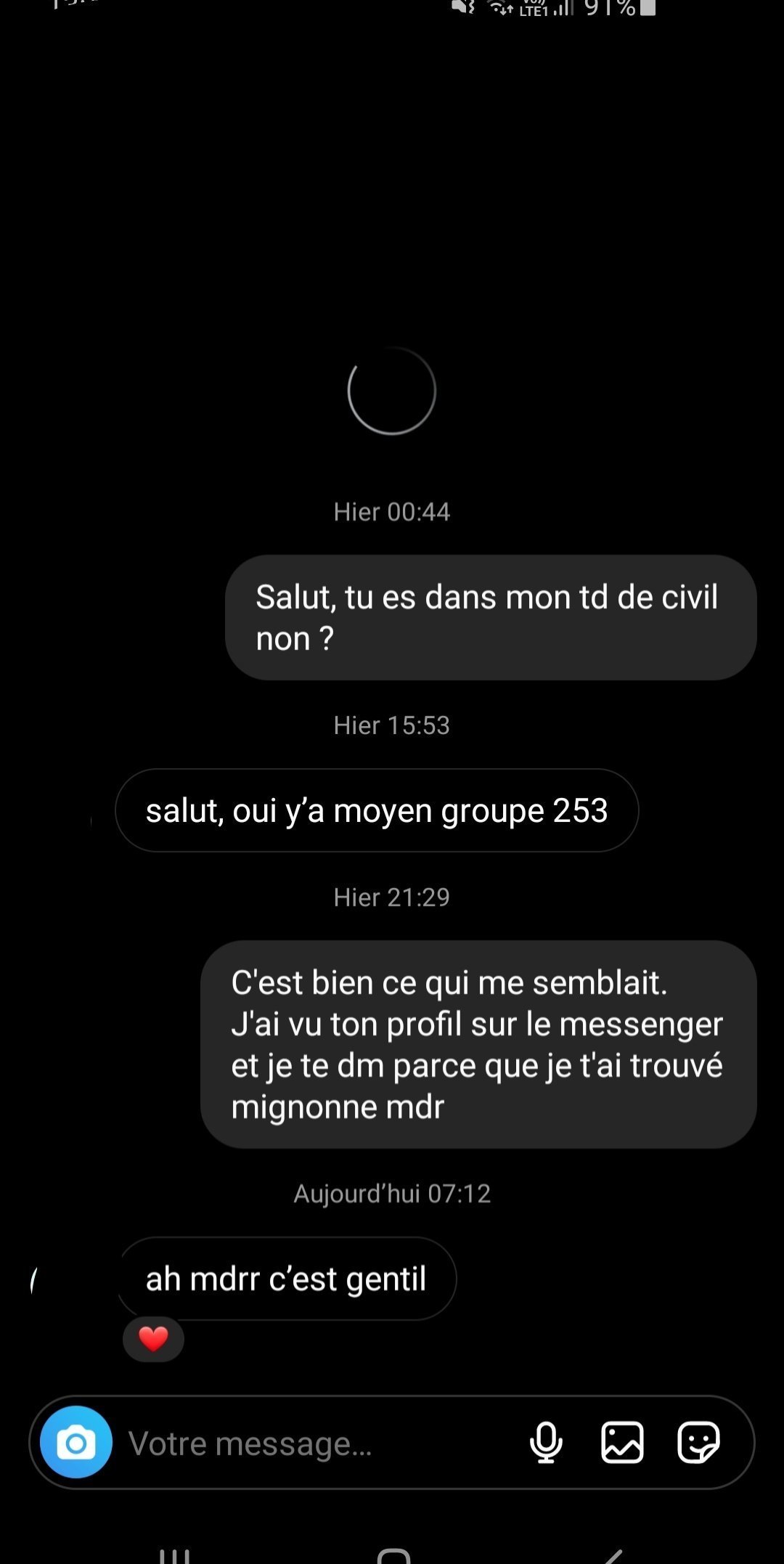Screen dimensions: 784x1564
Task: Tap the Votre message text field
Action: (319, 1443)
